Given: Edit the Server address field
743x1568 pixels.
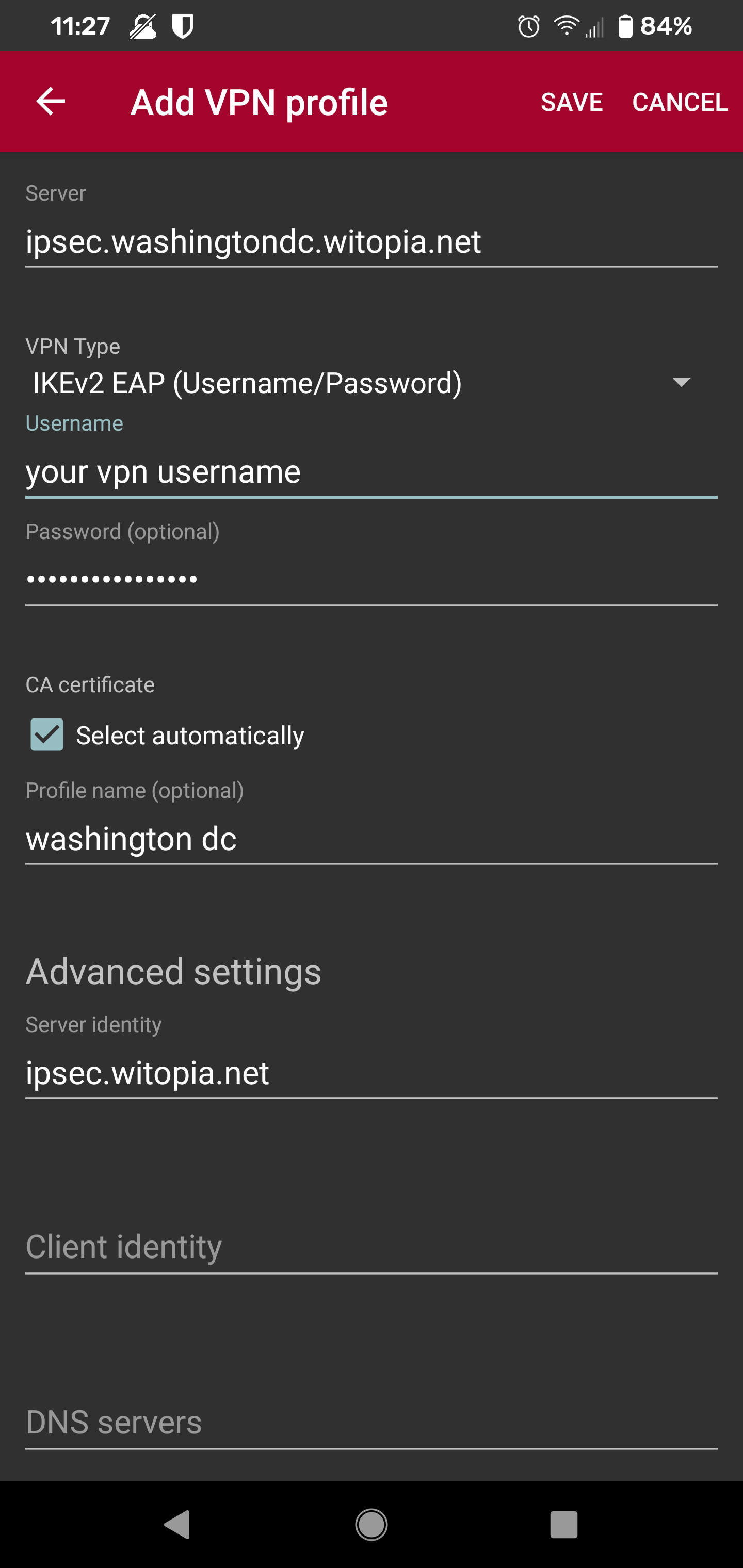Looking at the screenshot, I should click(372, 242).
